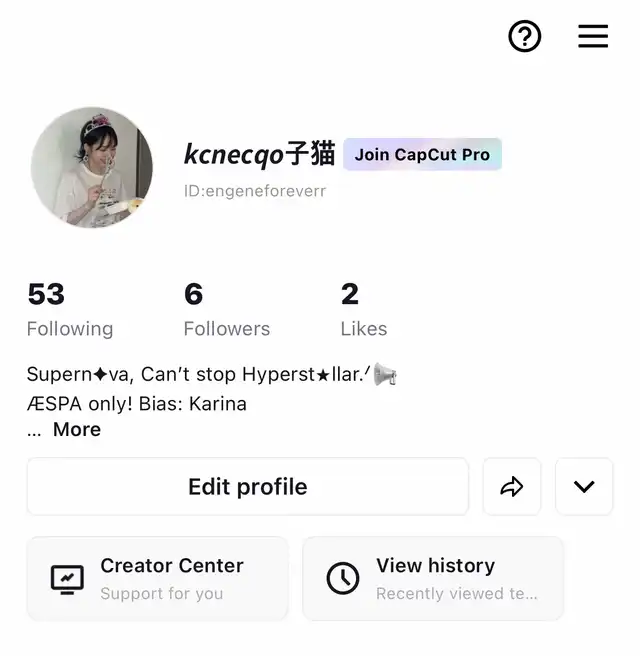The width and height of the screenshot is (640, 656).
Task: View the 53 Following list
Action: pos(69,310)
